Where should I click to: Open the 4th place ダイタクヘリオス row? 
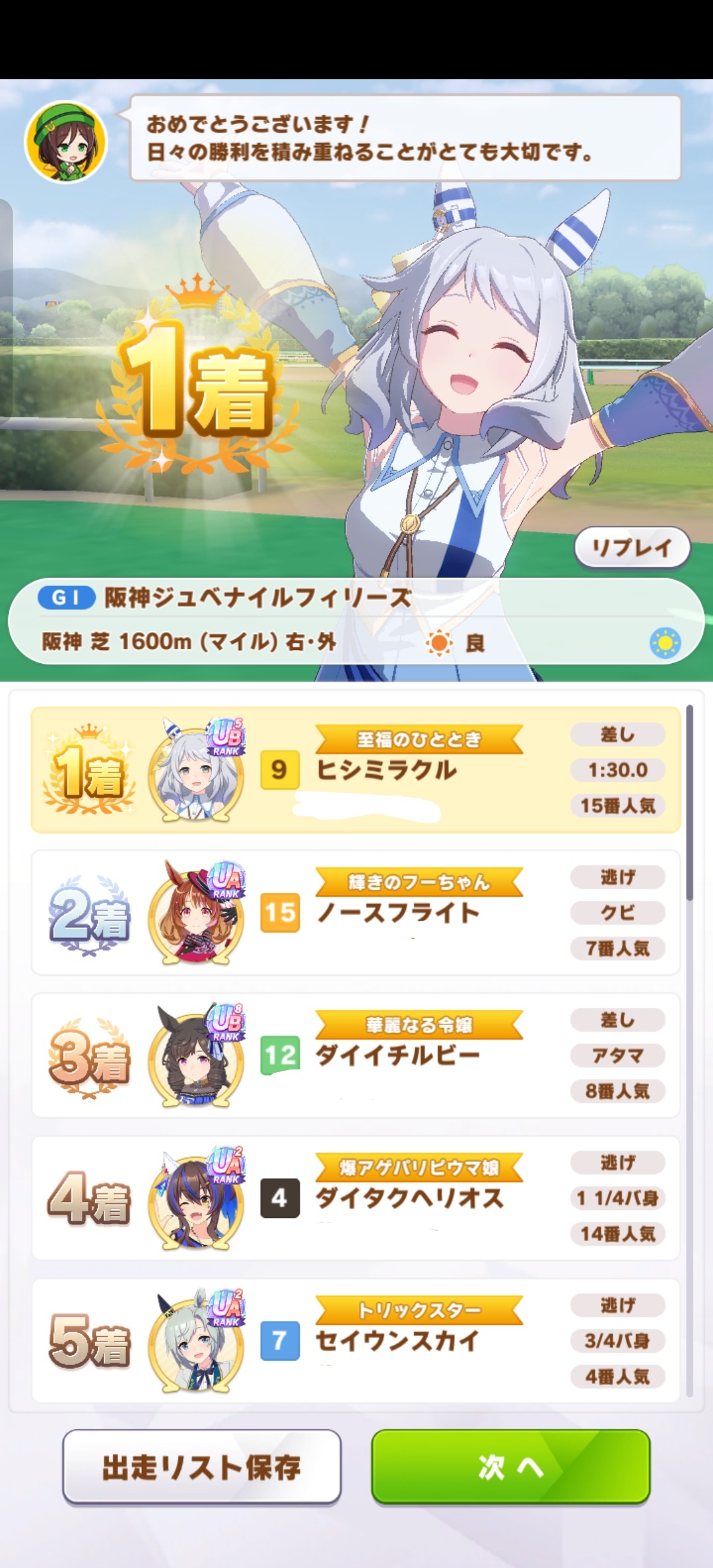pos(355,1198)
